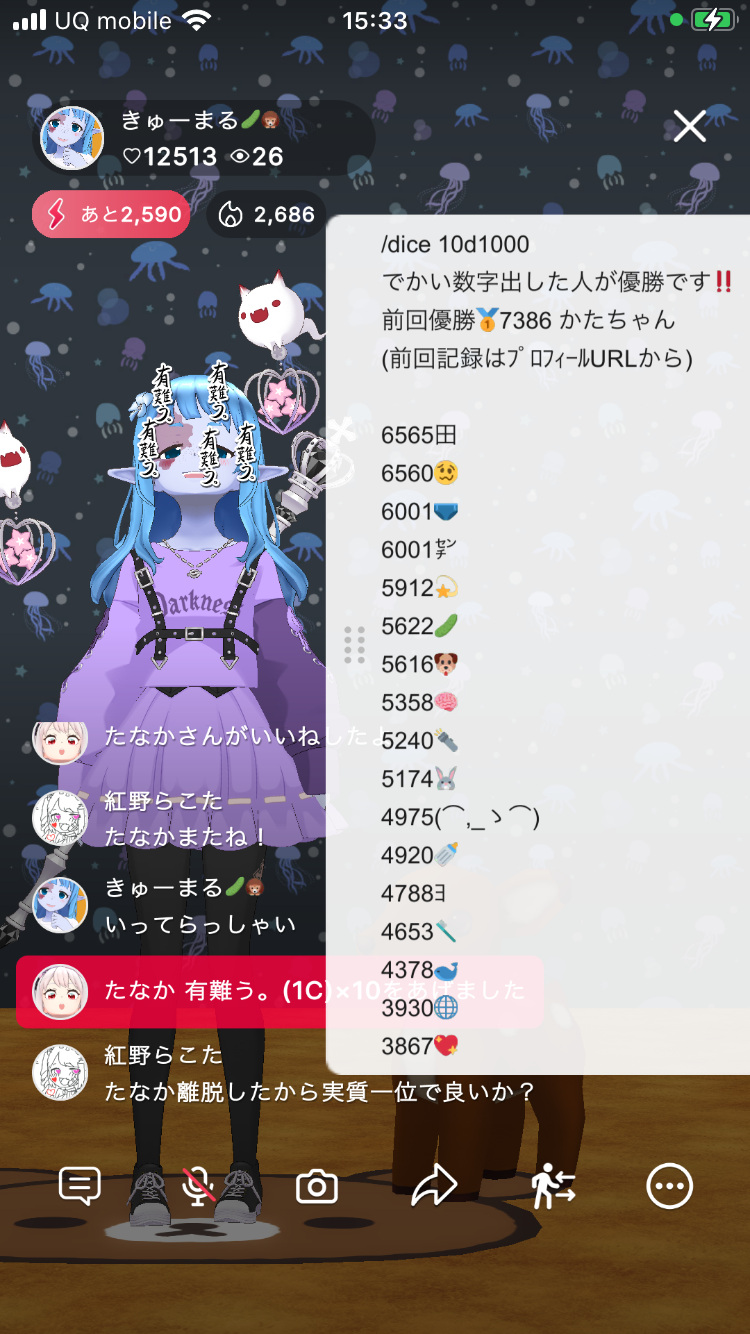750x1334 pixels.
Task: Open 紅野らこた's avatar on the たなかまたね comment
Action: point(60,818)
